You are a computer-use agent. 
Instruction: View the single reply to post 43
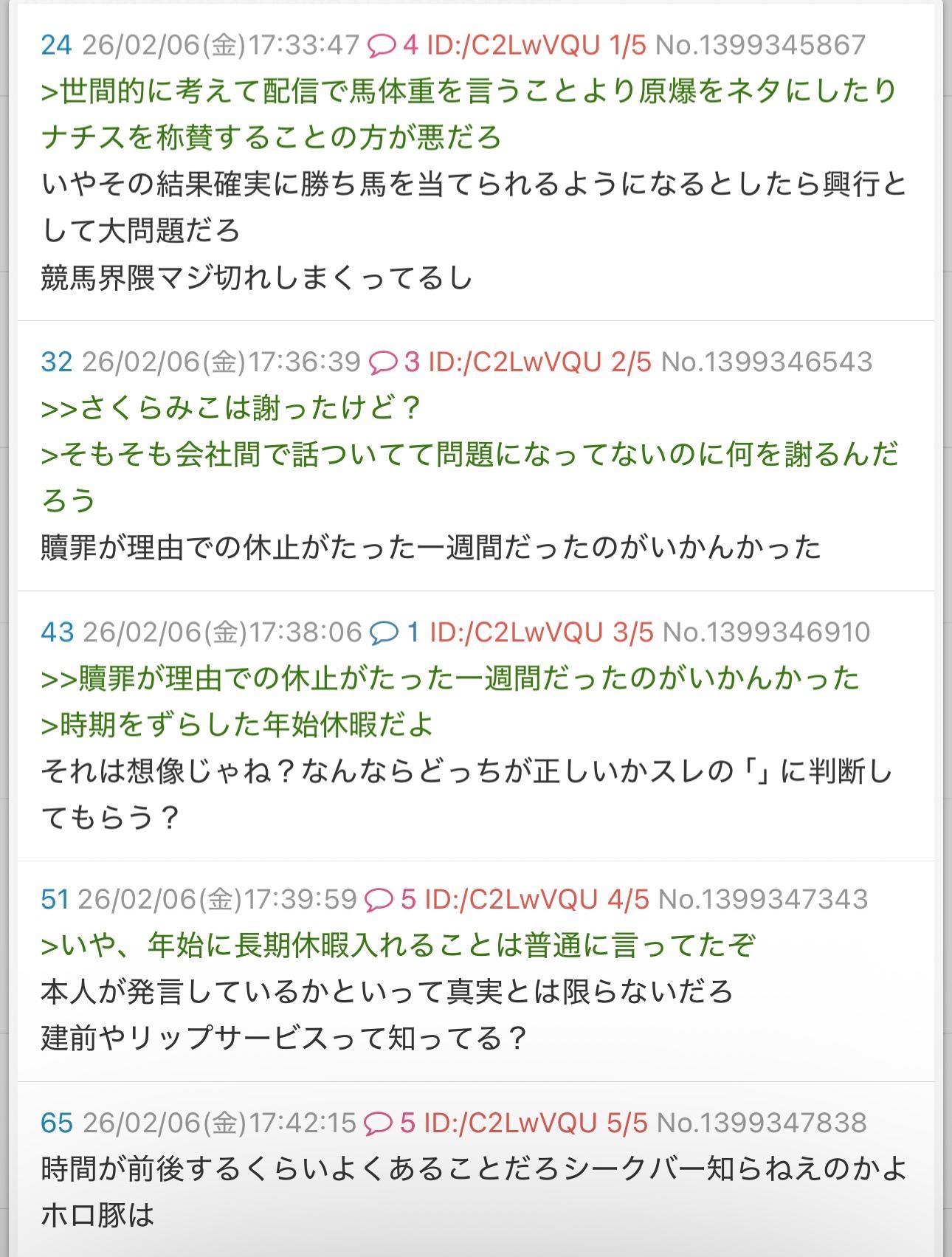[x=395, y=632]
